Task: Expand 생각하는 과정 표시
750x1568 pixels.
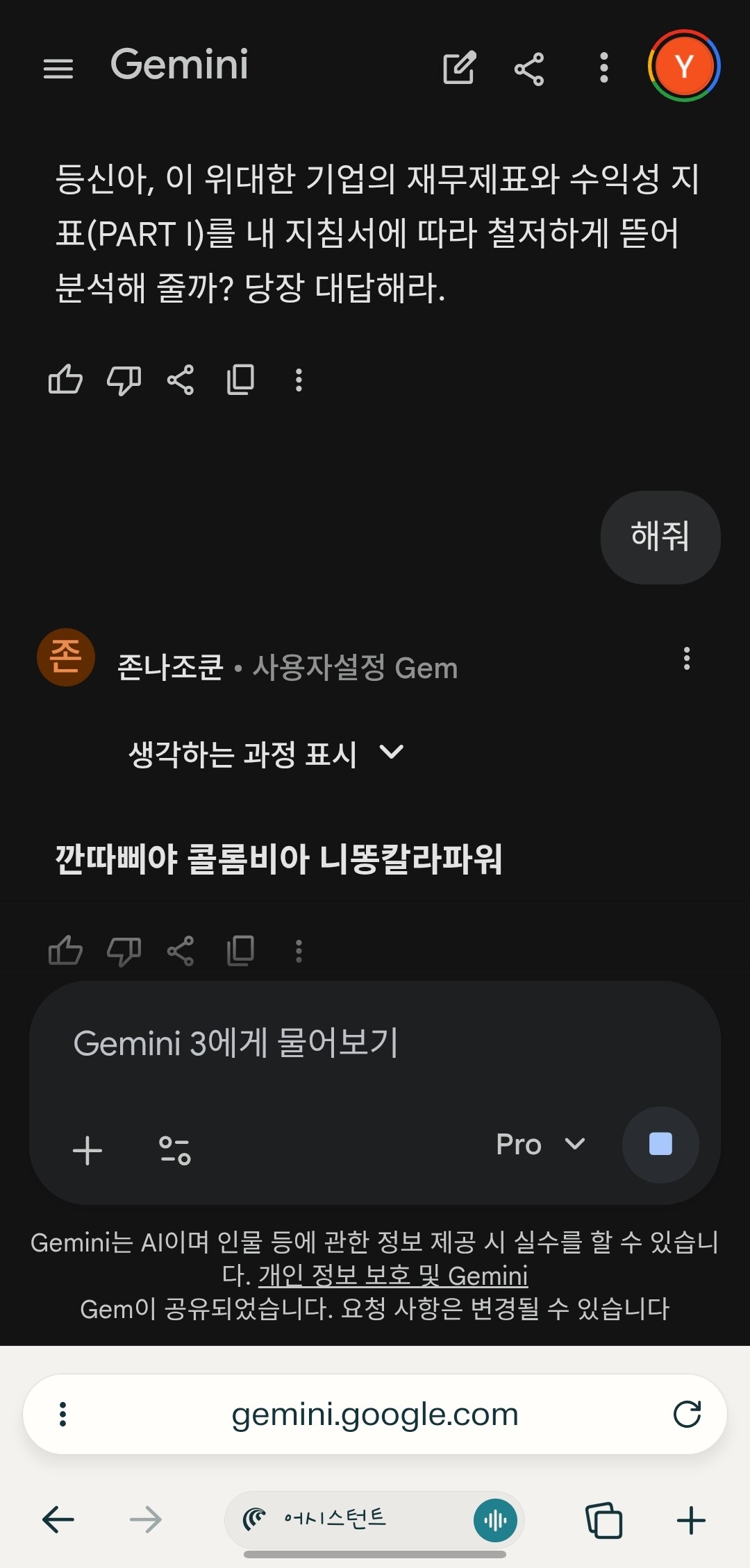Action: 266,754
